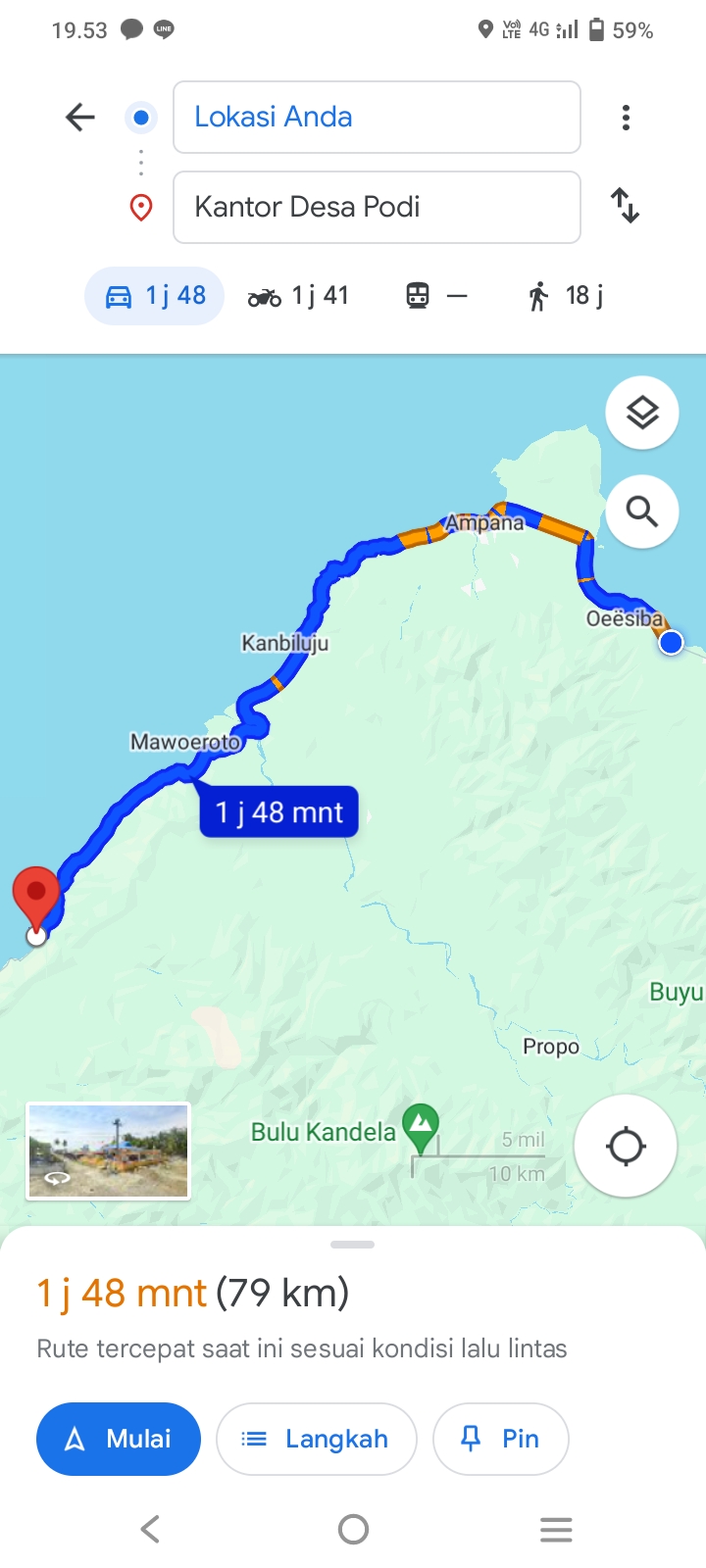Screen dimensions: 706x1568
Task: Expand the route details sheet handle
Action: click(353, 1245)
